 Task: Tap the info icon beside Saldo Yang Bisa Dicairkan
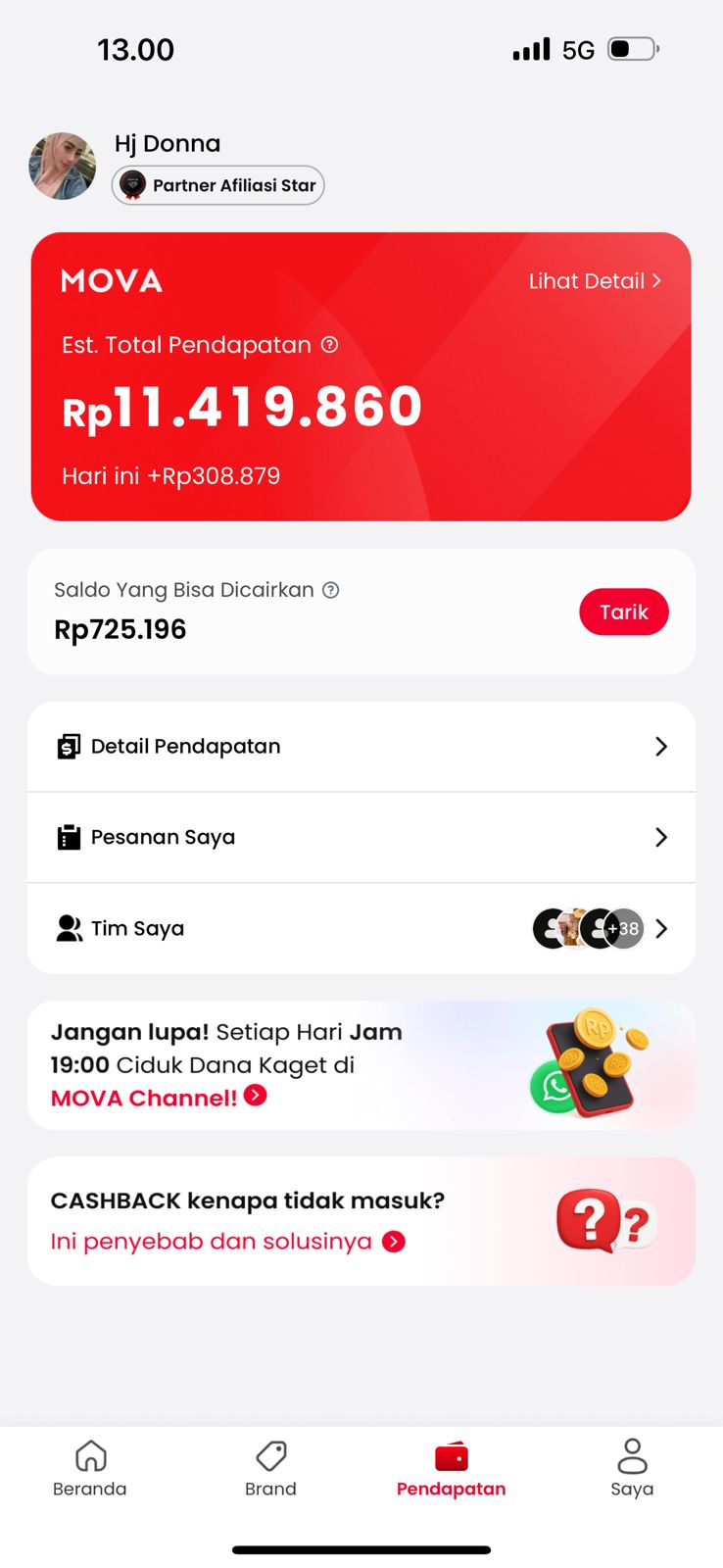(331, 590)
